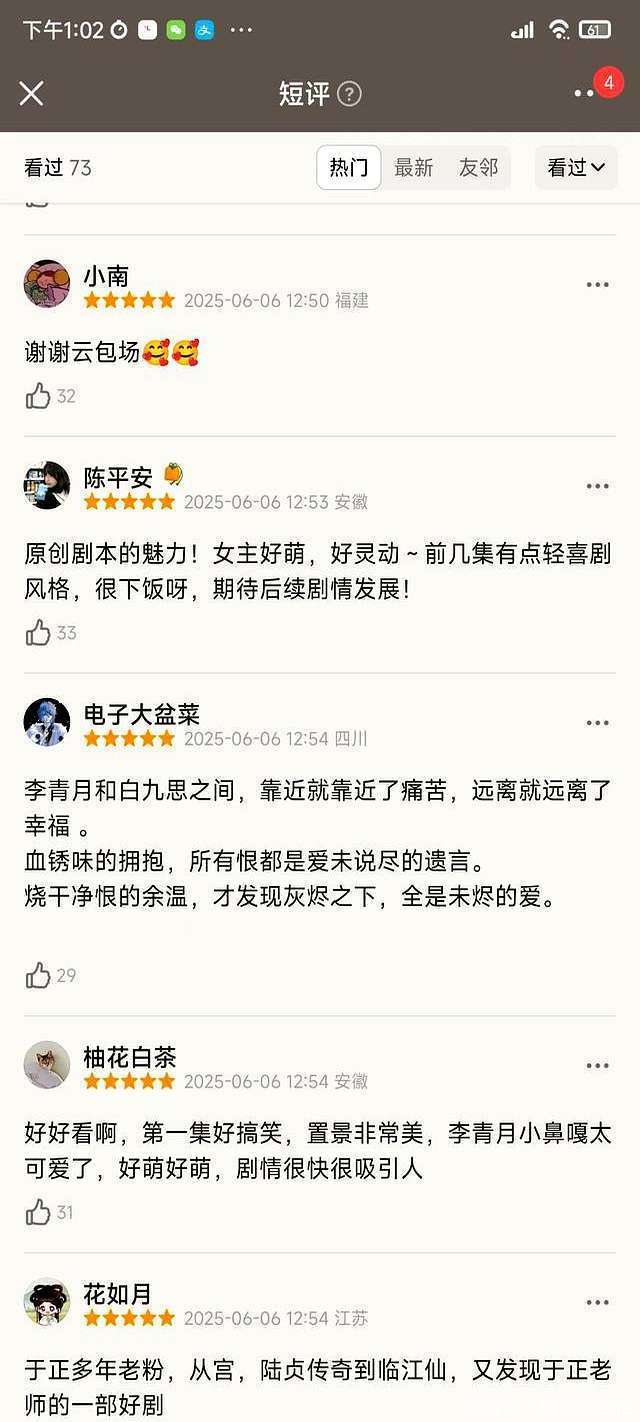Screen dimensions: 640x1422
Task: Expand the 看过 filter dropdown
Action: (576, 168)
